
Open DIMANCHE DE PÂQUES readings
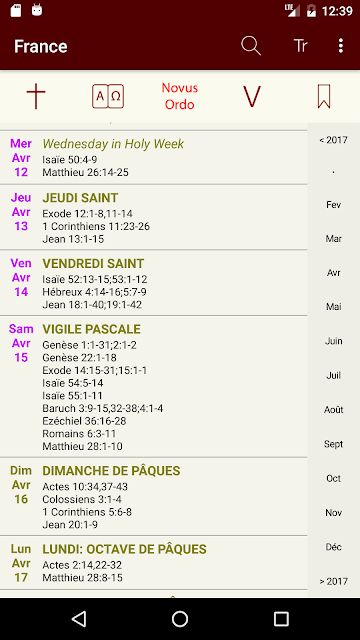click(153, 496)
